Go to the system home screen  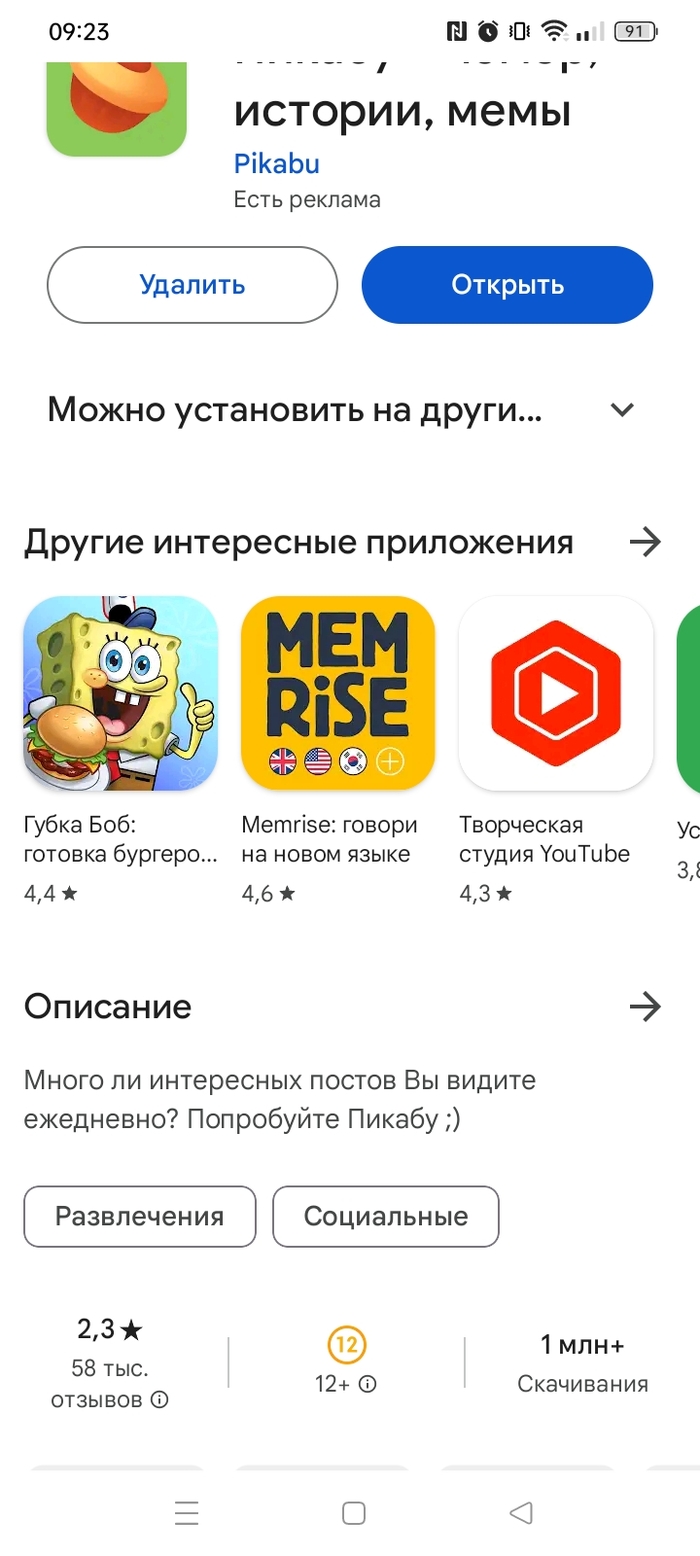tap(353, 1513)
